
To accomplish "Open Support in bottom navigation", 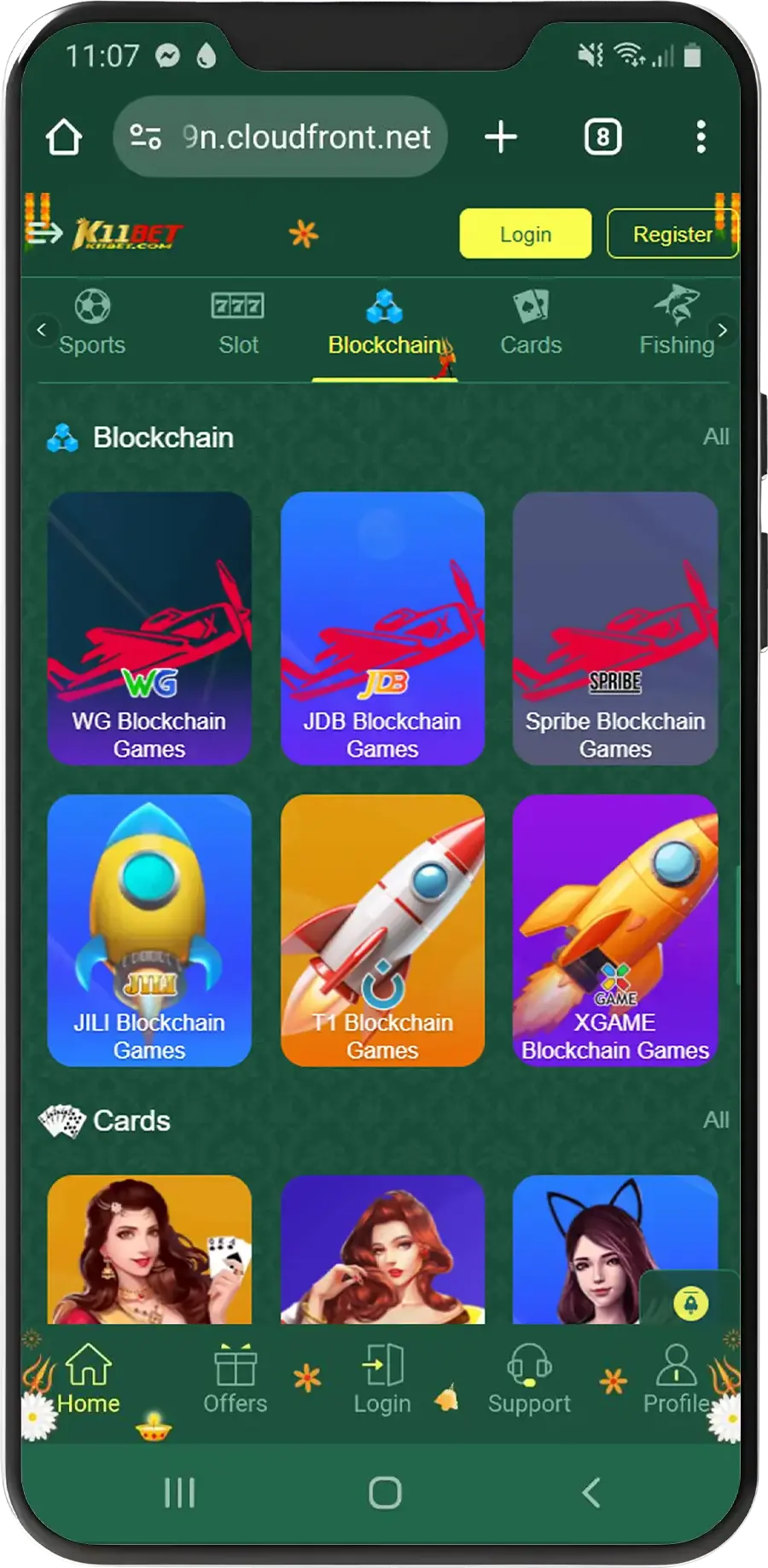I will click(x=529, y=1379).
